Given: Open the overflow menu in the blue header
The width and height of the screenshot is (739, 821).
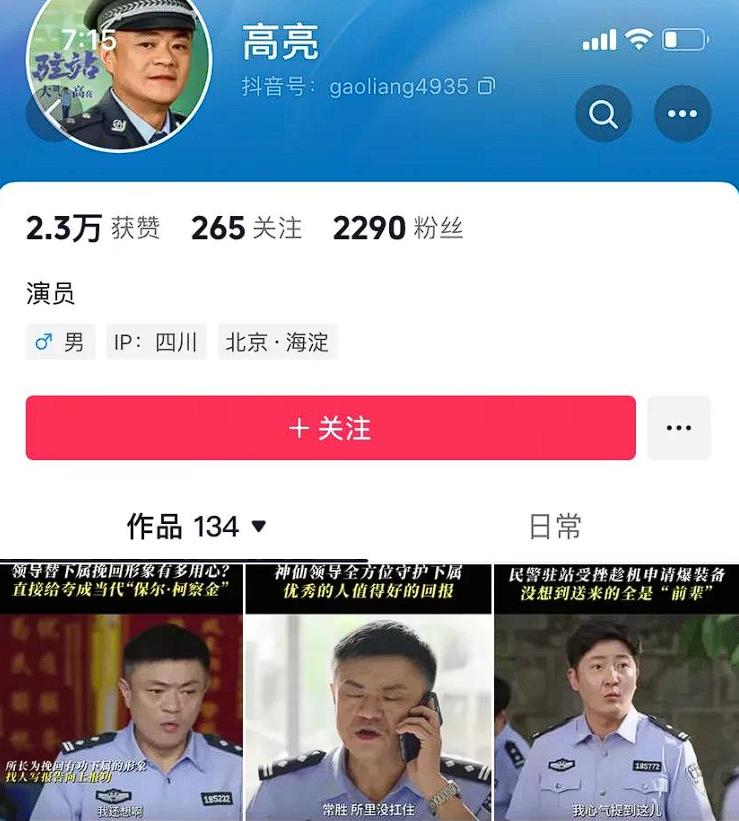Looking at the screenshot, I should [682, 114].
